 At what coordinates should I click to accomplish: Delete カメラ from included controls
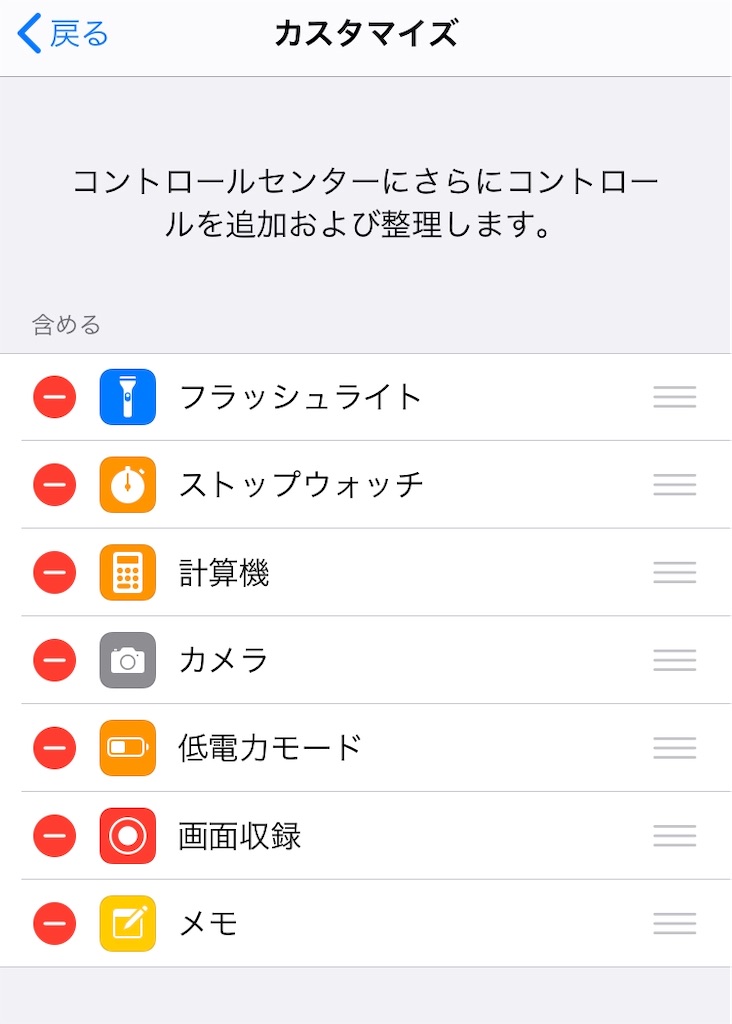coord(55,660)
